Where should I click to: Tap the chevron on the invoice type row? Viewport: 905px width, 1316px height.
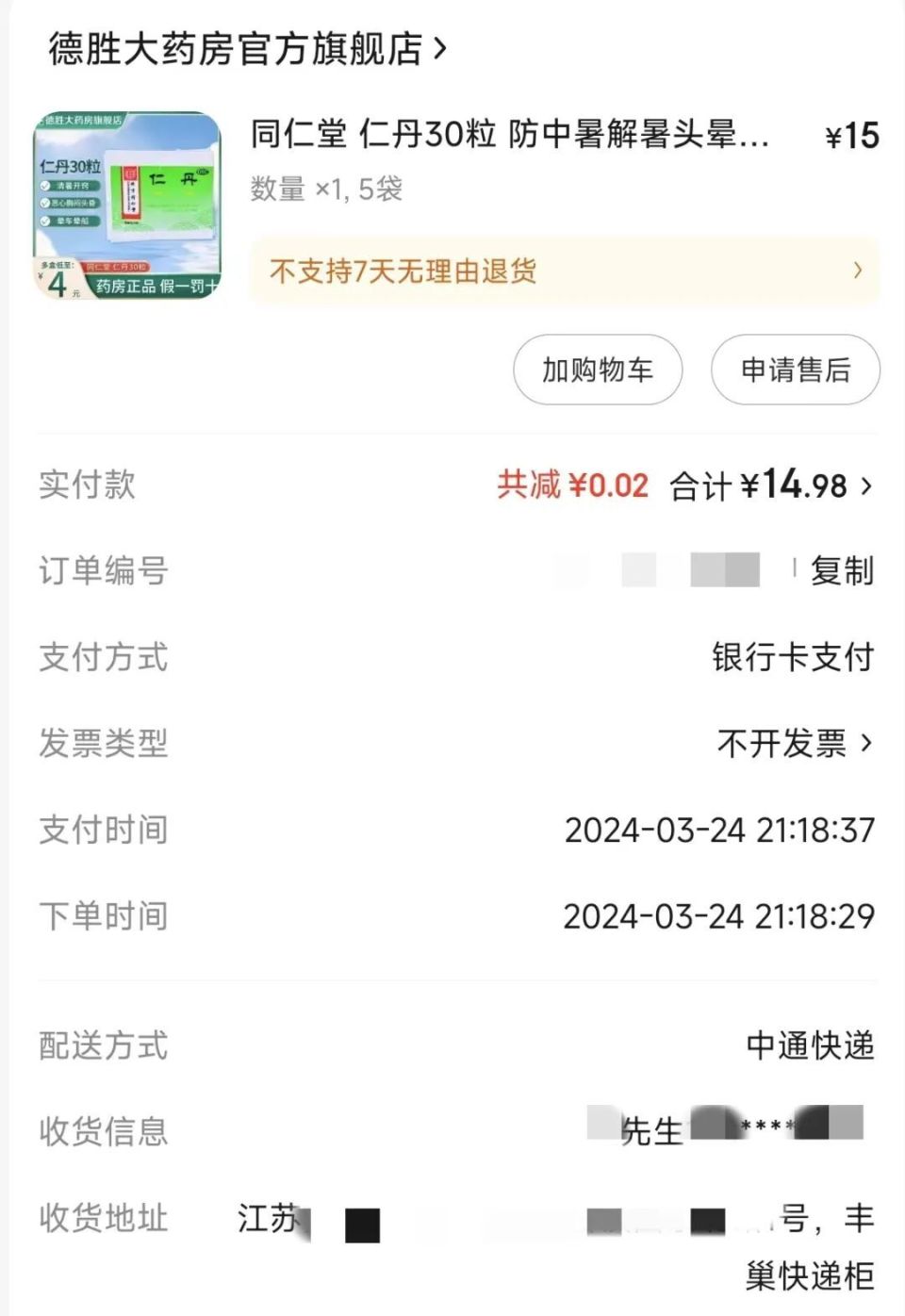click(865, 745)
